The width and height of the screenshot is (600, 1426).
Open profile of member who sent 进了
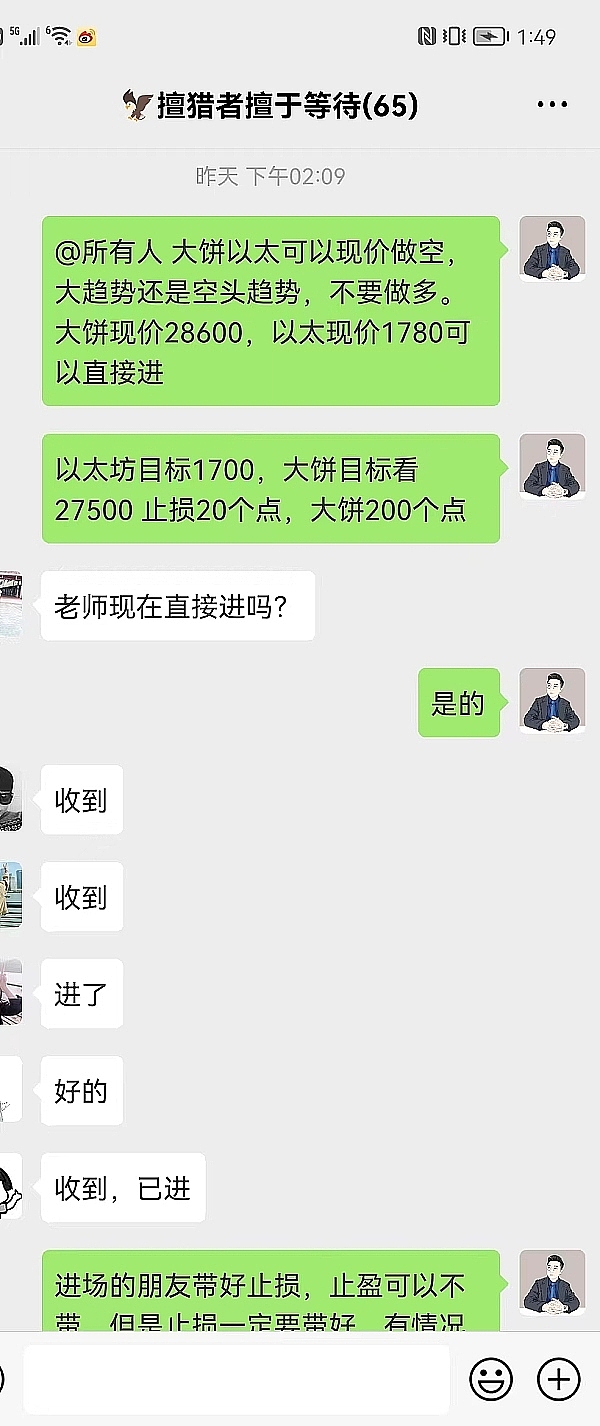(x=10, y=993)
